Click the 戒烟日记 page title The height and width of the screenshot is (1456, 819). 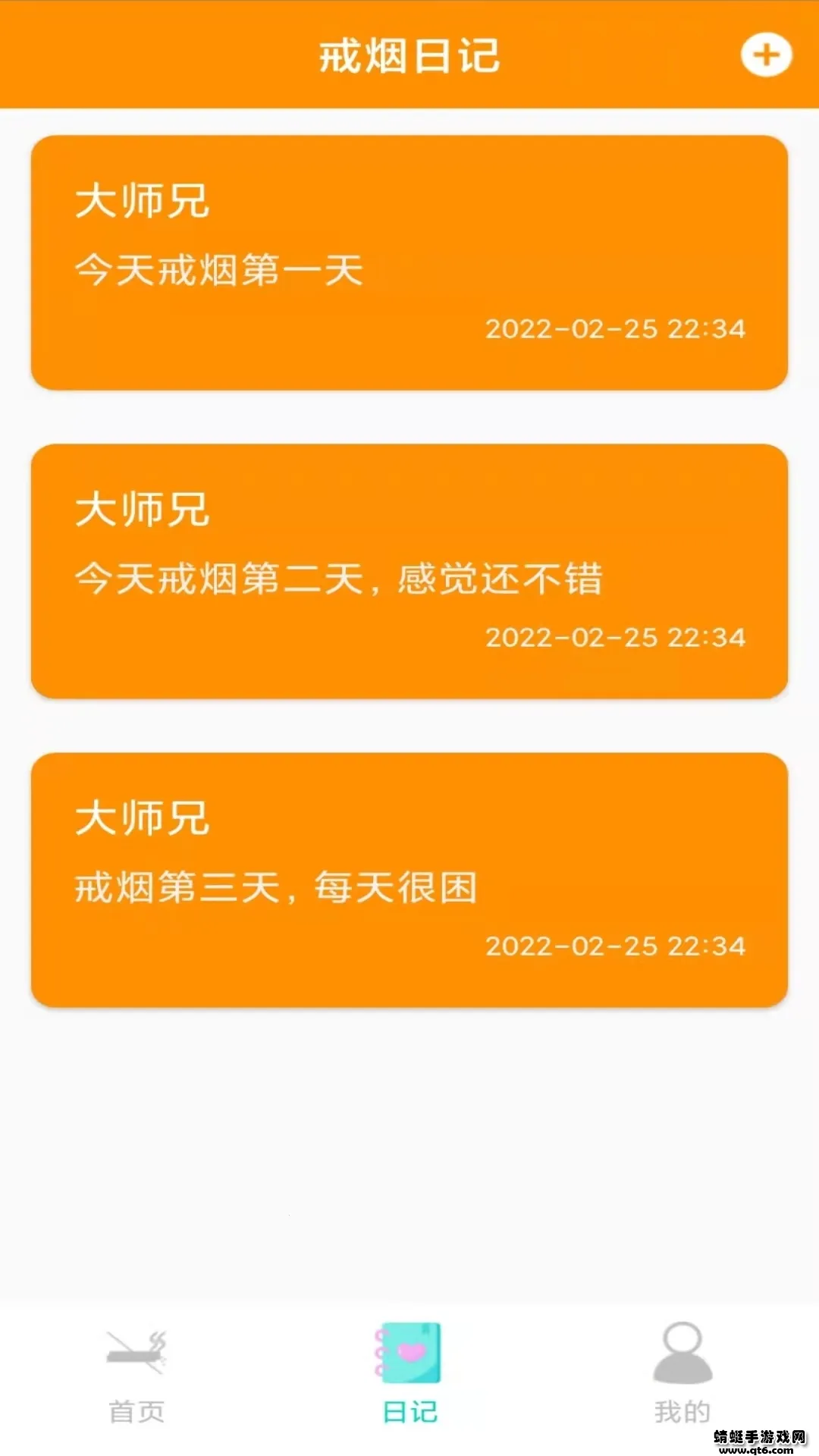409,55
